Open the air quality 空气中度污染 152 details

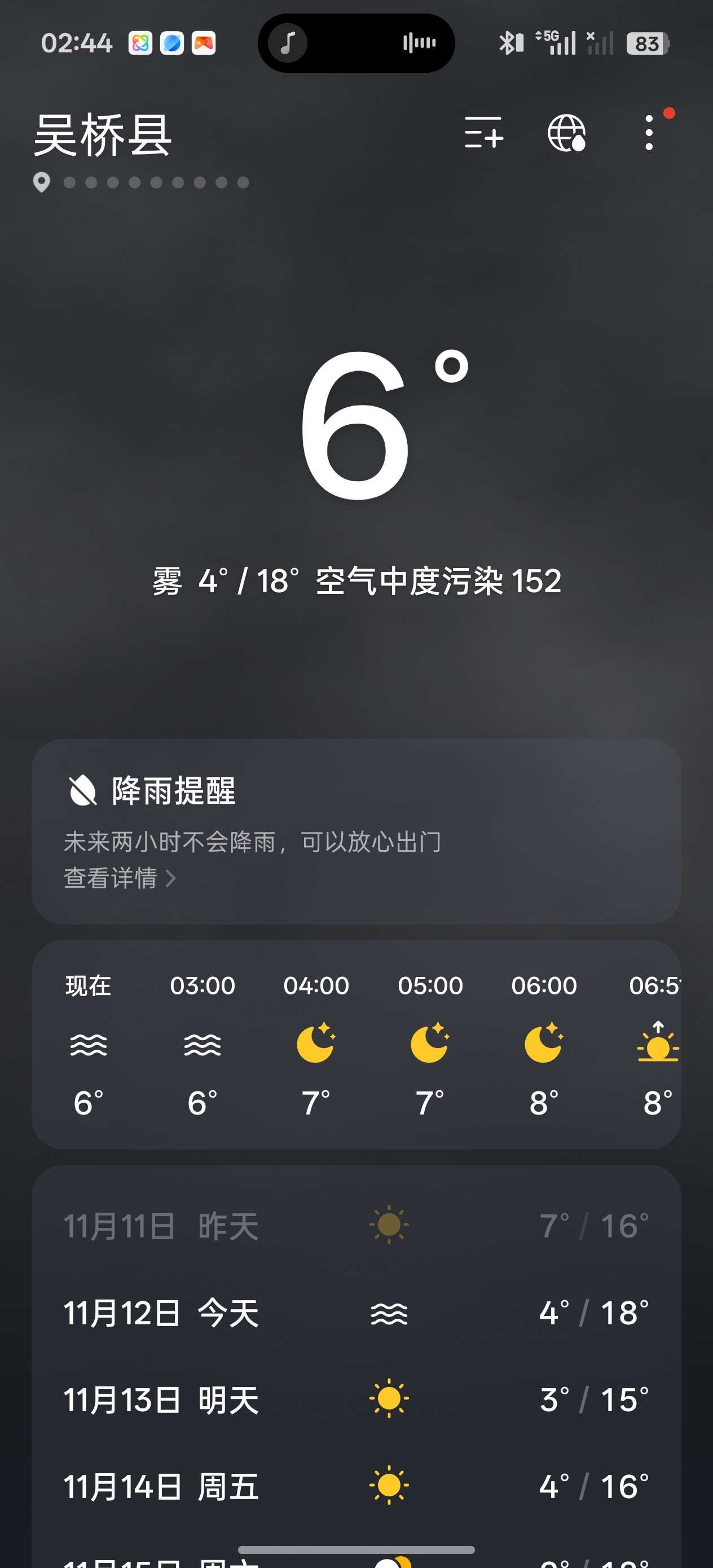[x=438, y=582]
